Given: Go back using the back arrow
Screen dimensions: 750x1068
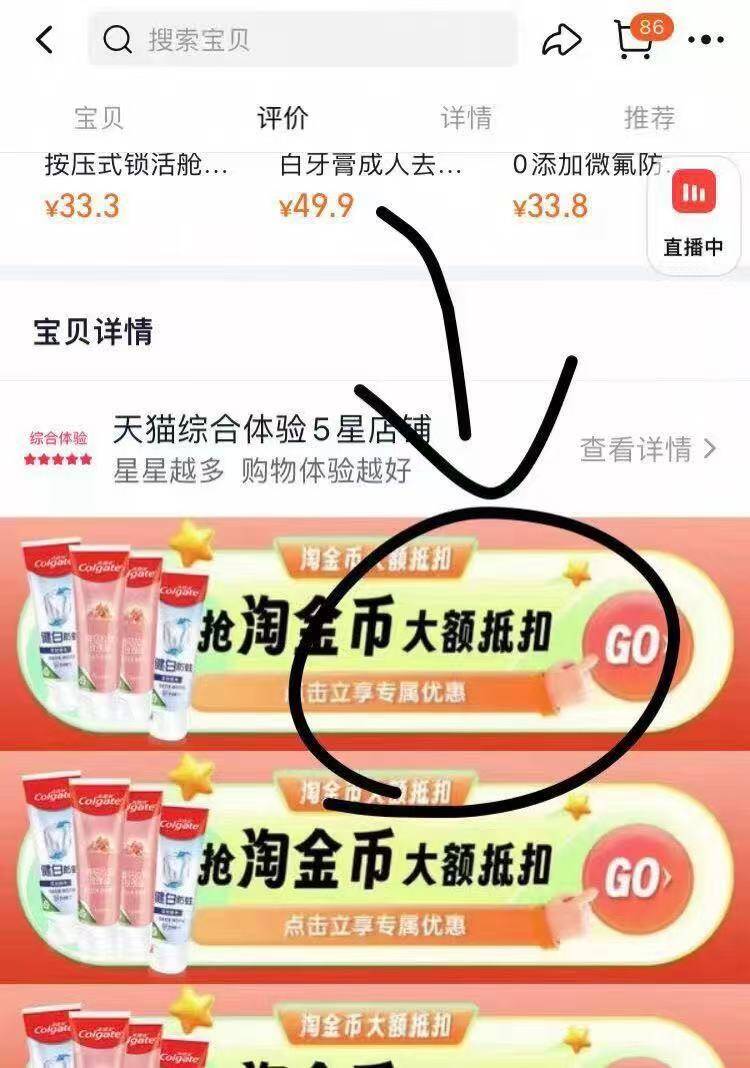Looking at the screenshot, I should coord(44,40).
